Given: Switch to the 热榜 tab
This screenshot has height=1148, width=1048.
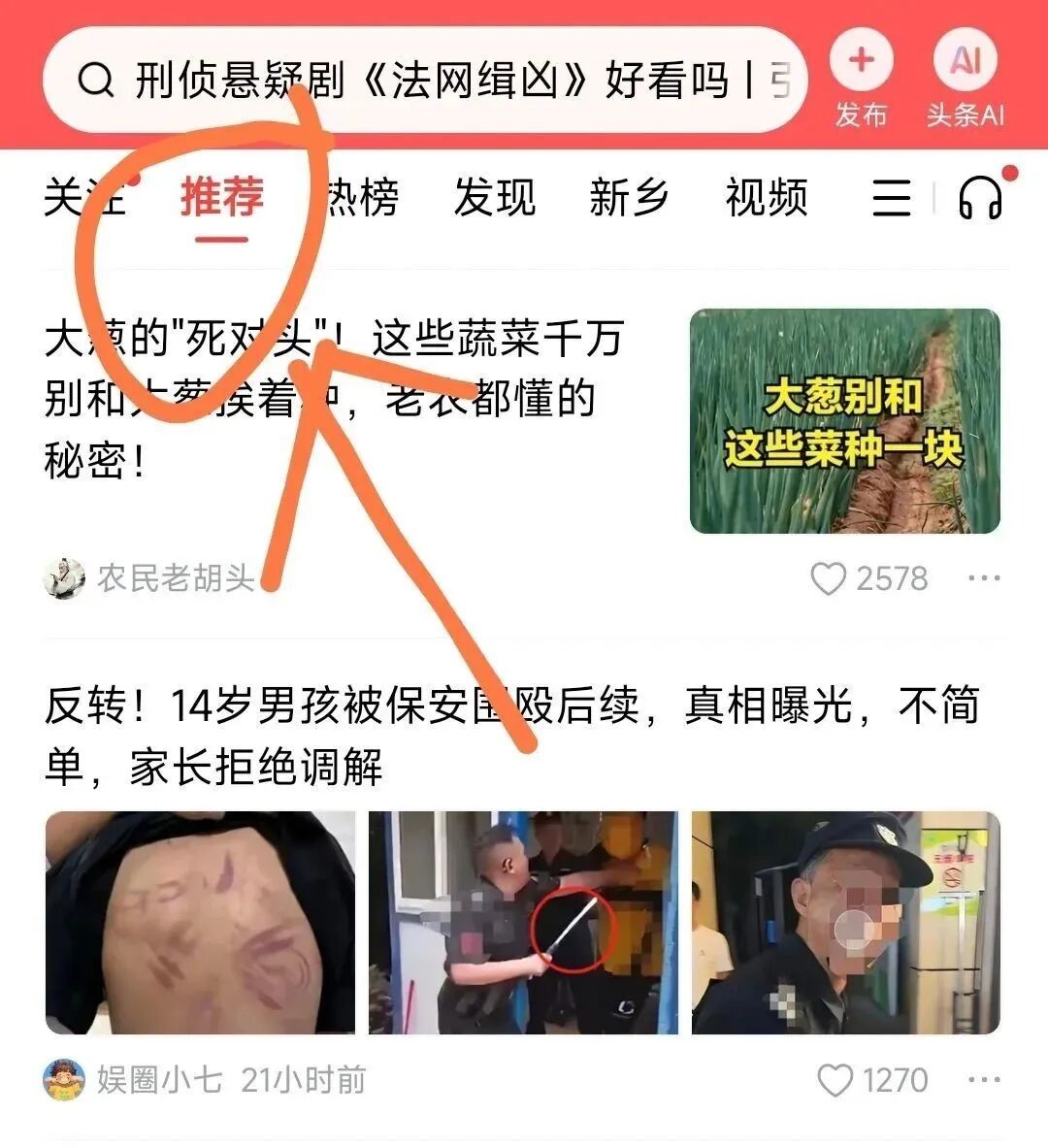Looking at the screenshot, I should (x=357, y=198).
